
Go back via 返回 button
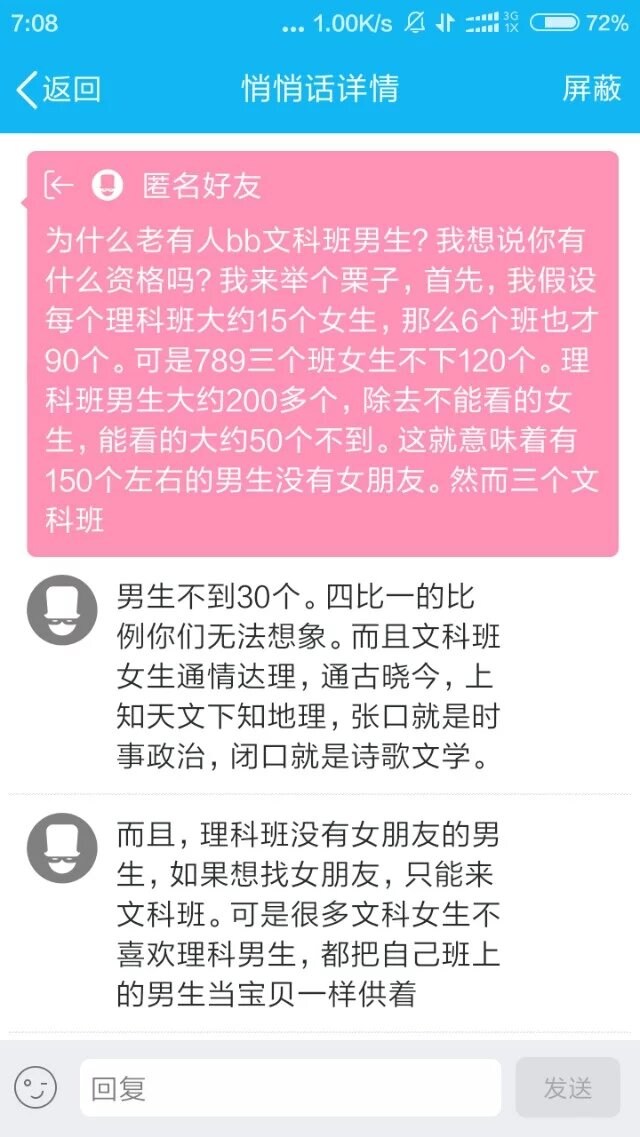58,89
